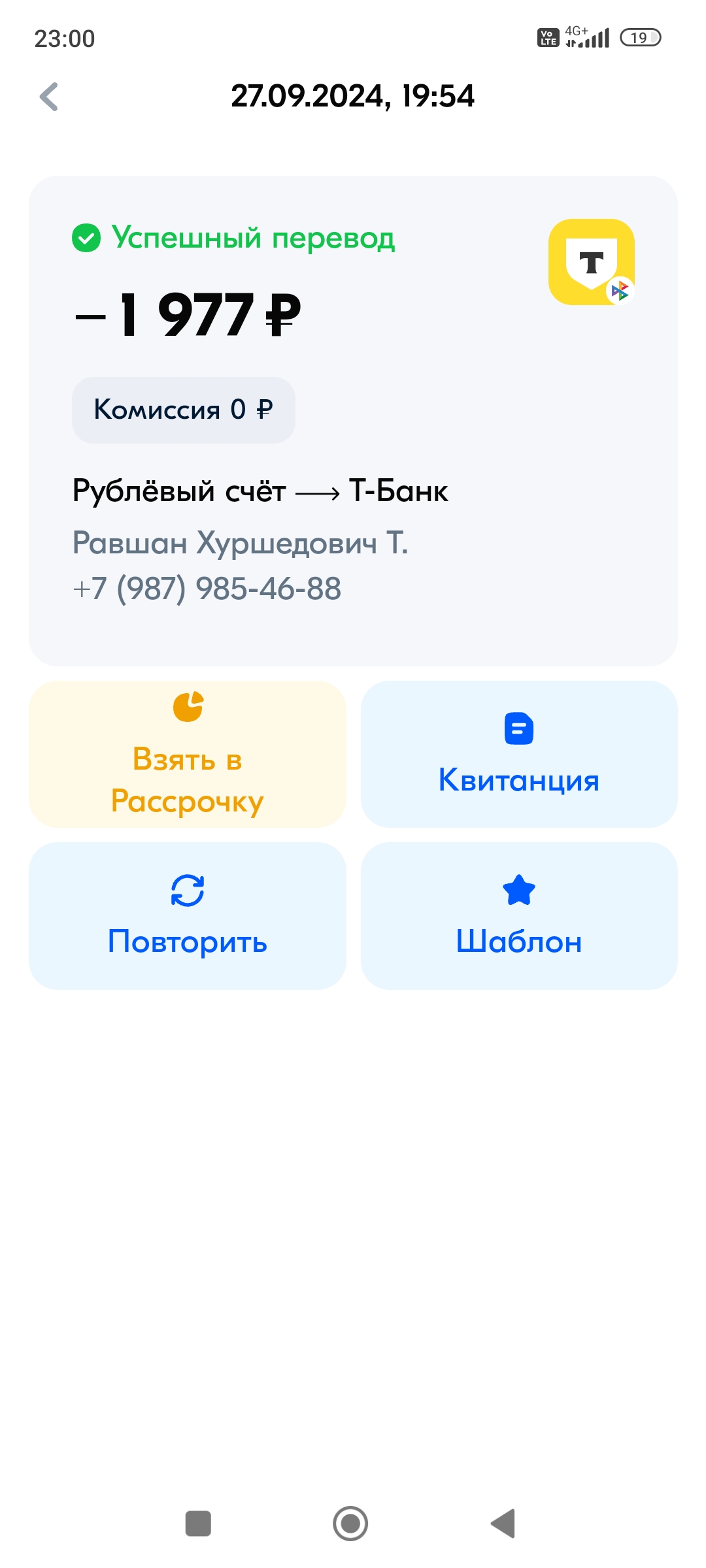This screenshot has height=1568, width=706.
Task: Open the Квитанция receipt
Action: (x=519, y=755)
